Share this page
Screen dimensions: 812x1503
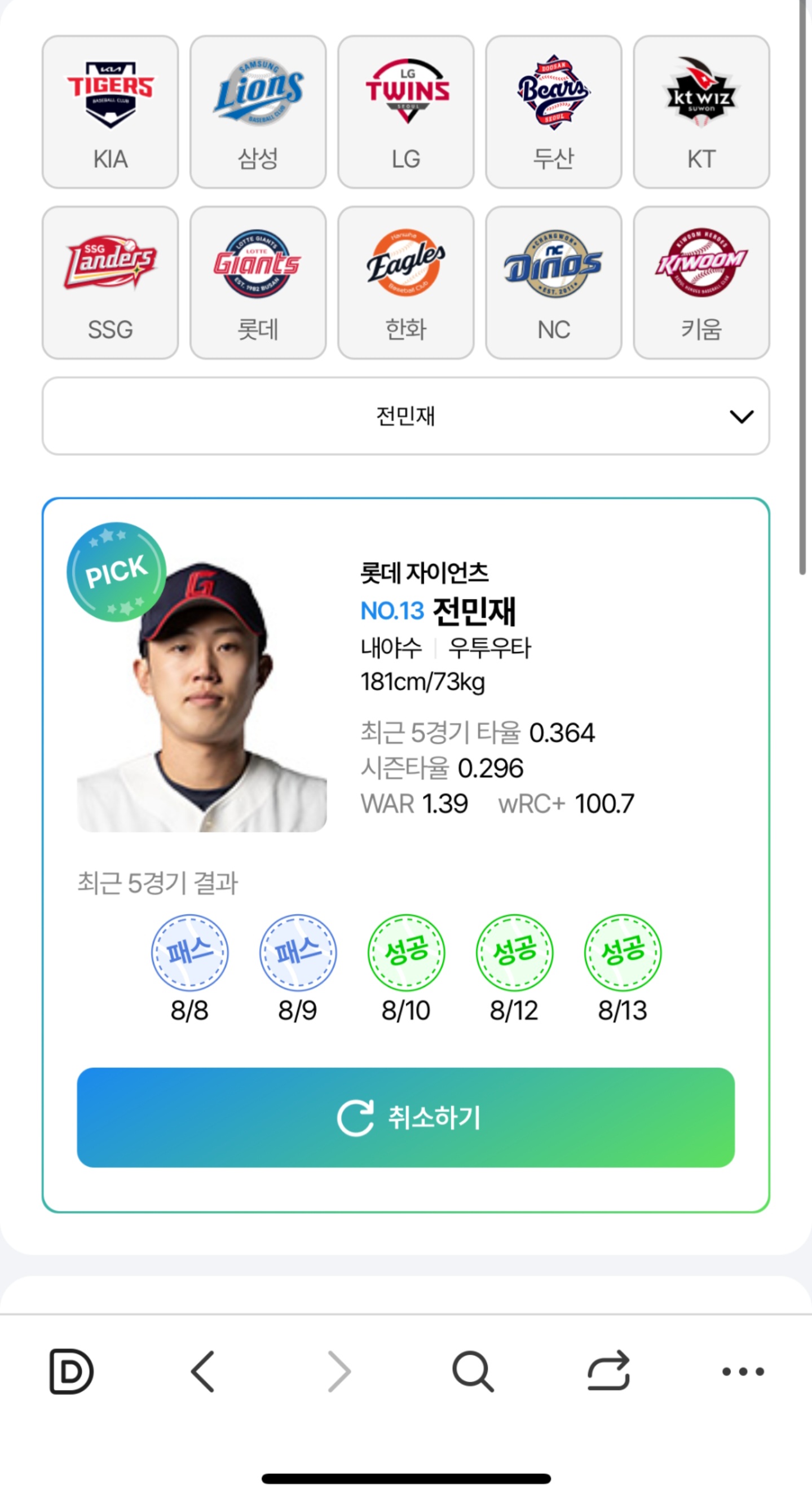[608, 1371]
